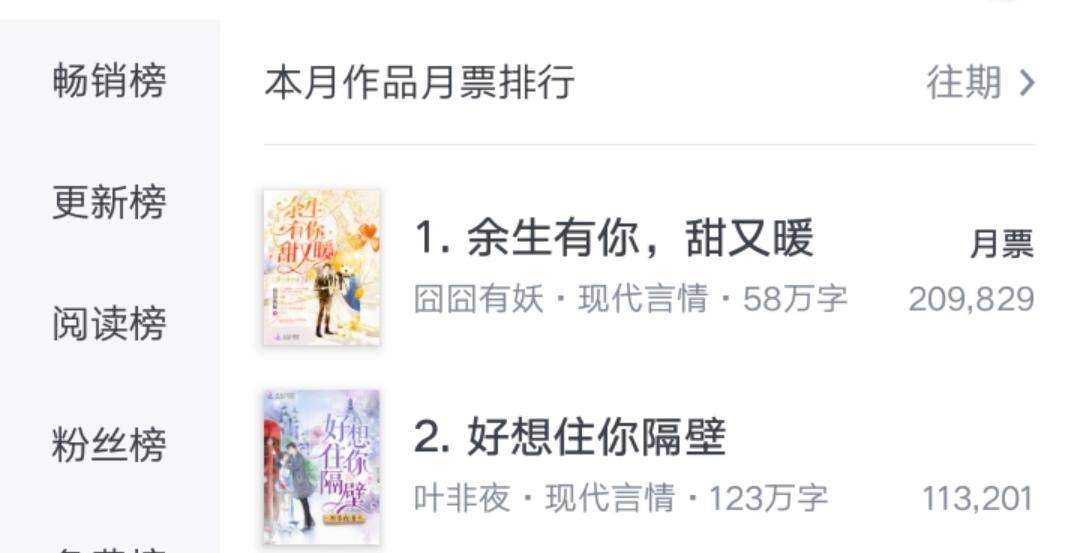Switch to 粉丝榜 tab
Image resolution: width=1080 pixels, height=553 pixels.
[109, 445]
